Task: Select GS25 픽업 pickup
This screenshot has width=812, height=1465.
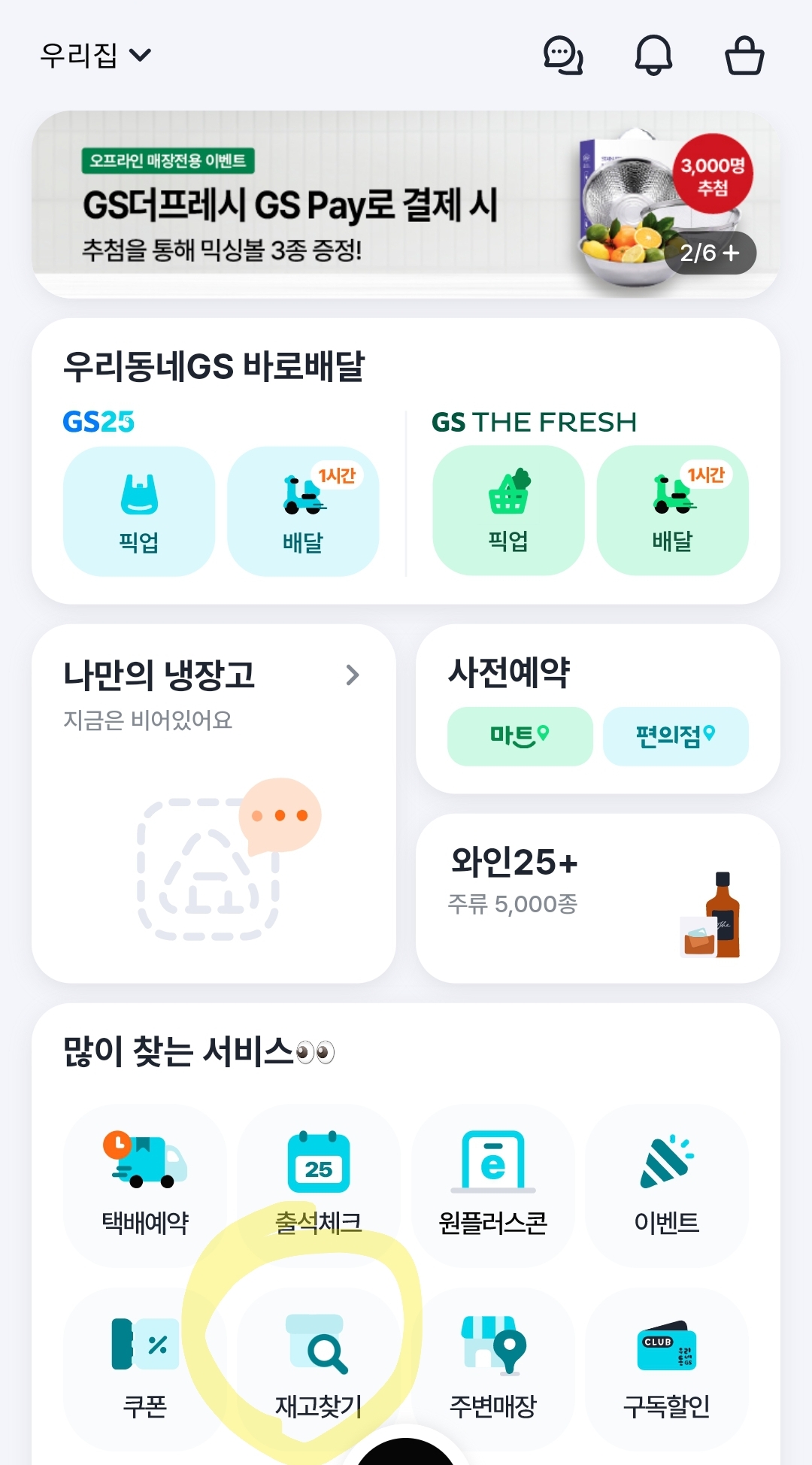Action: click(x=139, y=511)
